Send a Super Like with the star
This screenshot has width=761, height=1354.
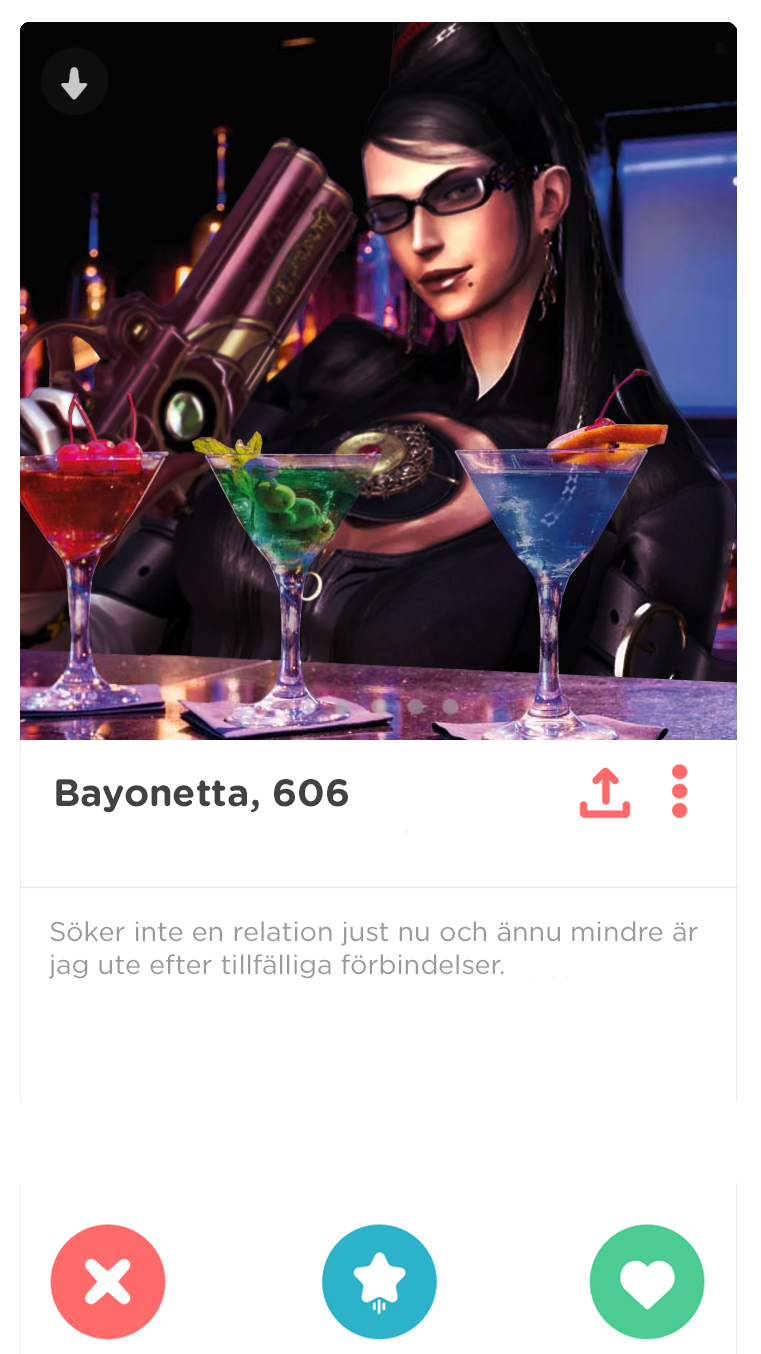pos(379,1281)
